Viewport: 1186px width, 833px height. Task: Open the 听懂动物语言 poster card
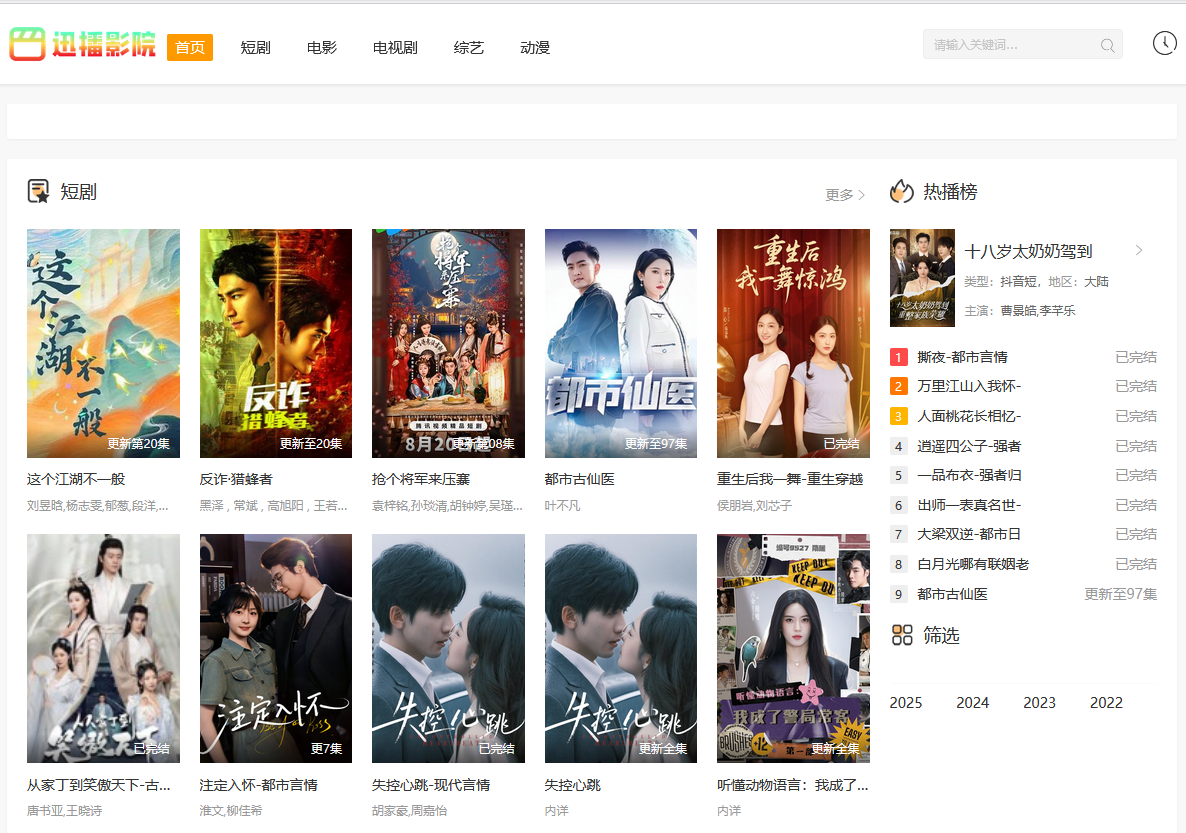(x=793, y=648)
